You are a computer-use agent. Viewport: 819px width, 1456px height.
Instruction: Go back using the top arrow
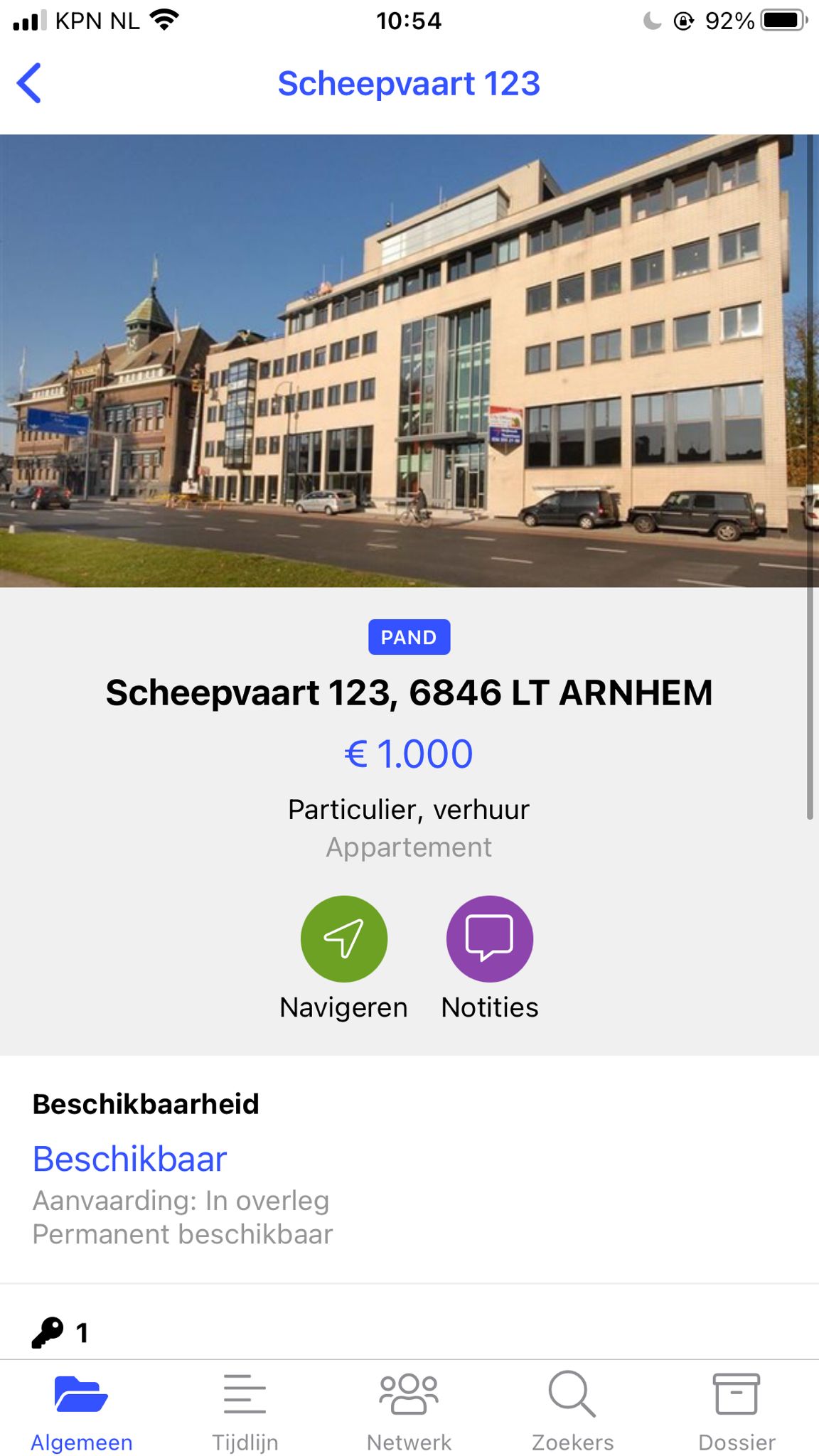point(29,83)
